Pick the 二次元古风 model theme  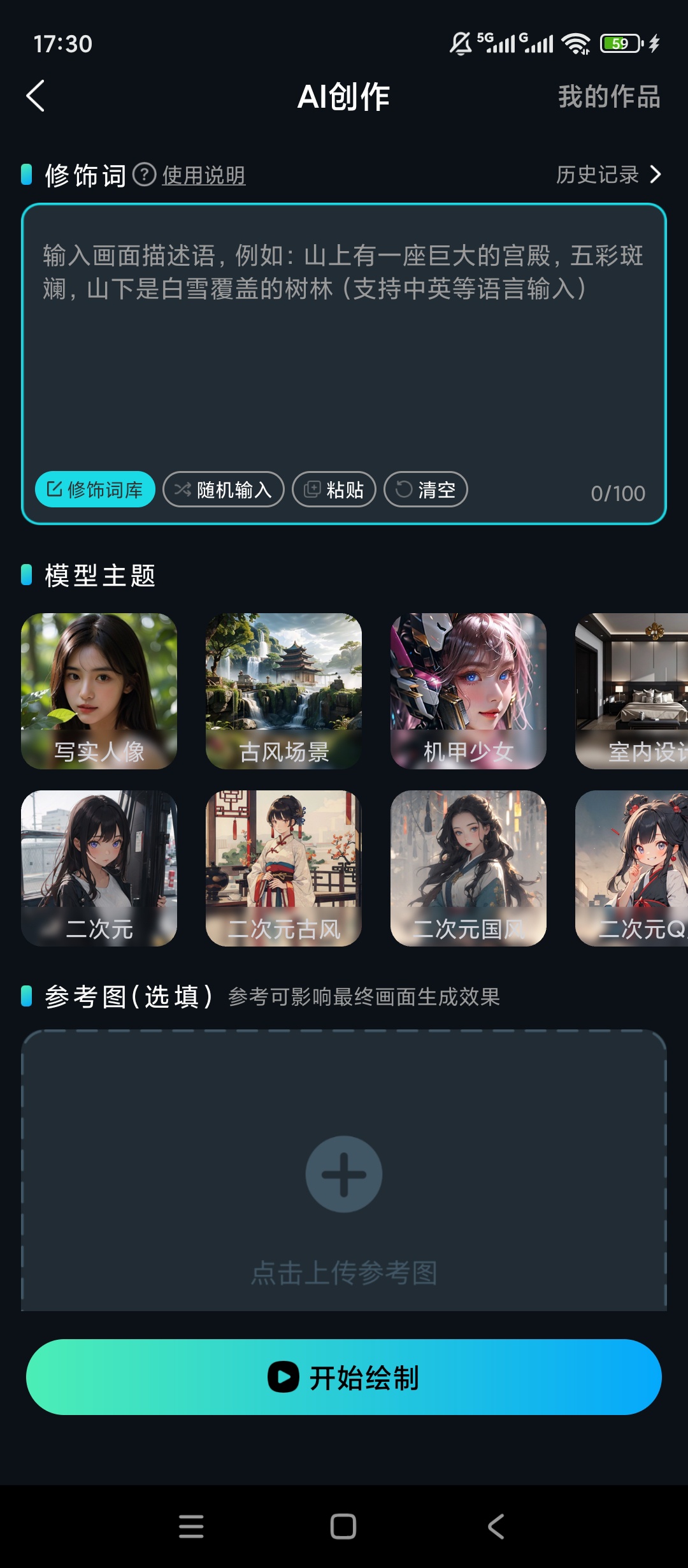[283, 868]
